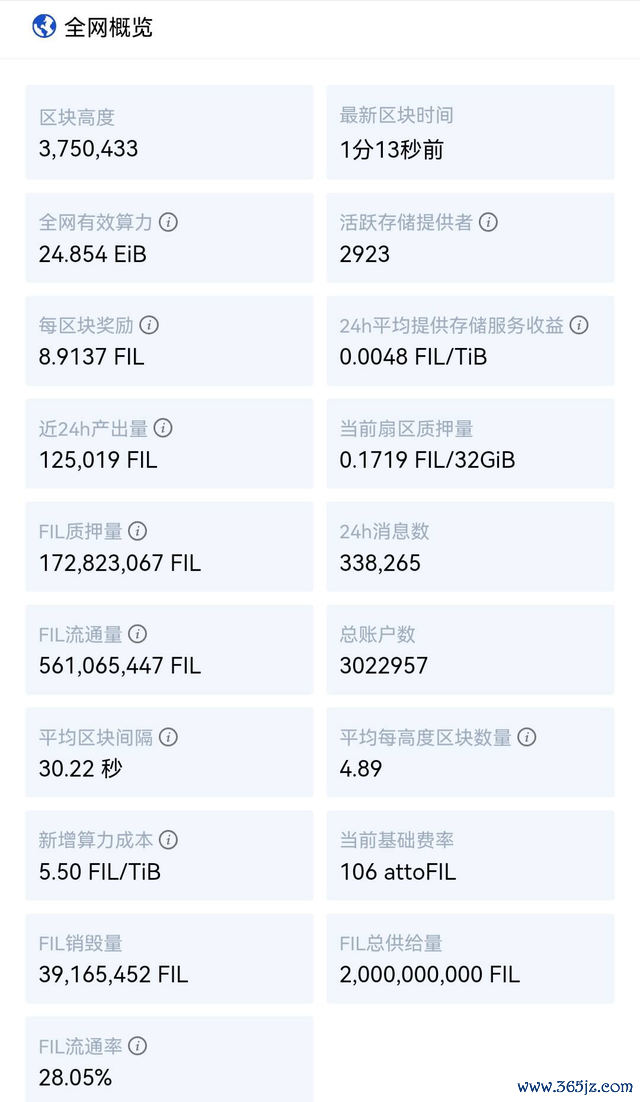Tap info icon beside FIL流通率
The height and width of the screenshot is (1102, 640).
click(138, 1046)
